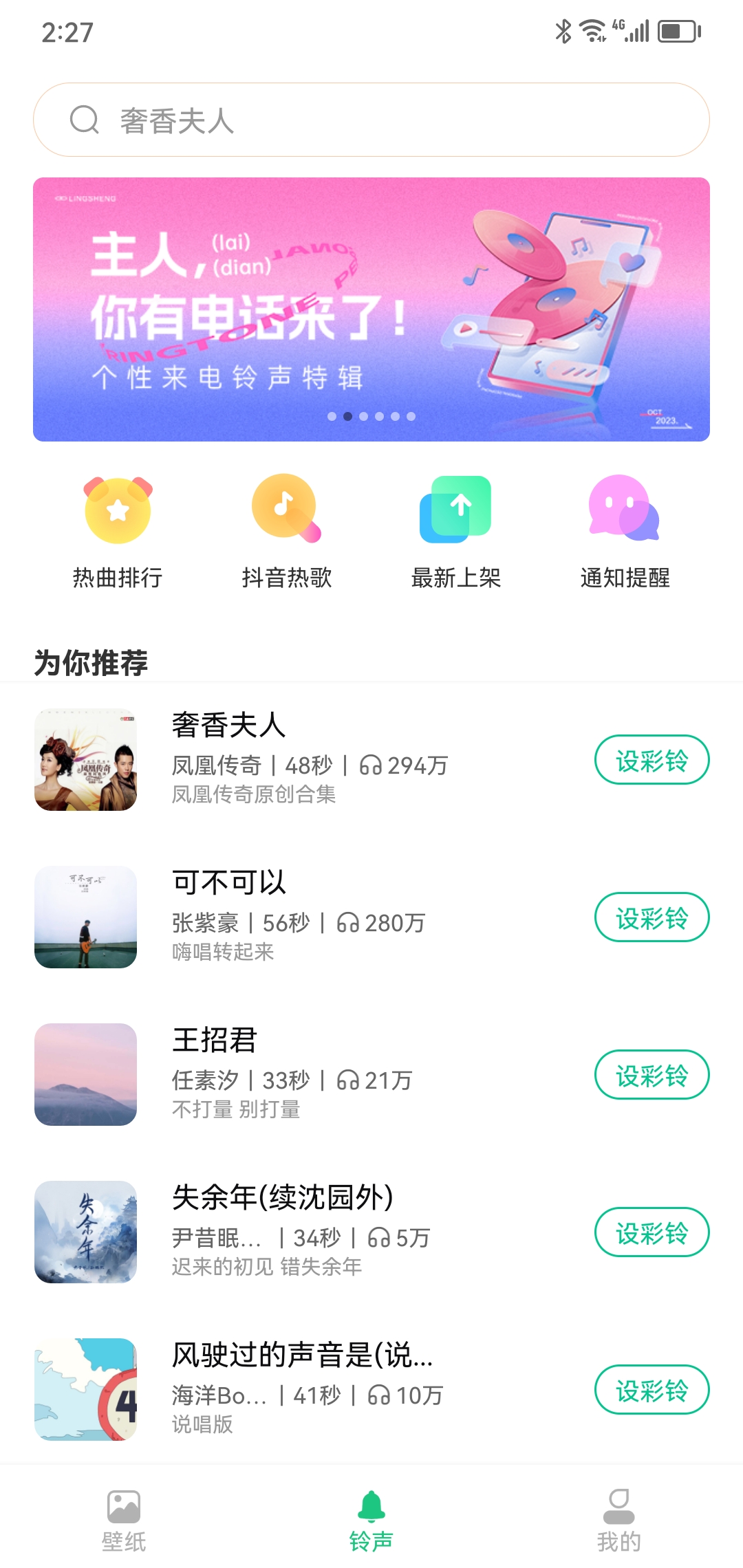
Task: Tap the 奢香夫人 album cover thumbnail
Action: [x=85, y=759]
